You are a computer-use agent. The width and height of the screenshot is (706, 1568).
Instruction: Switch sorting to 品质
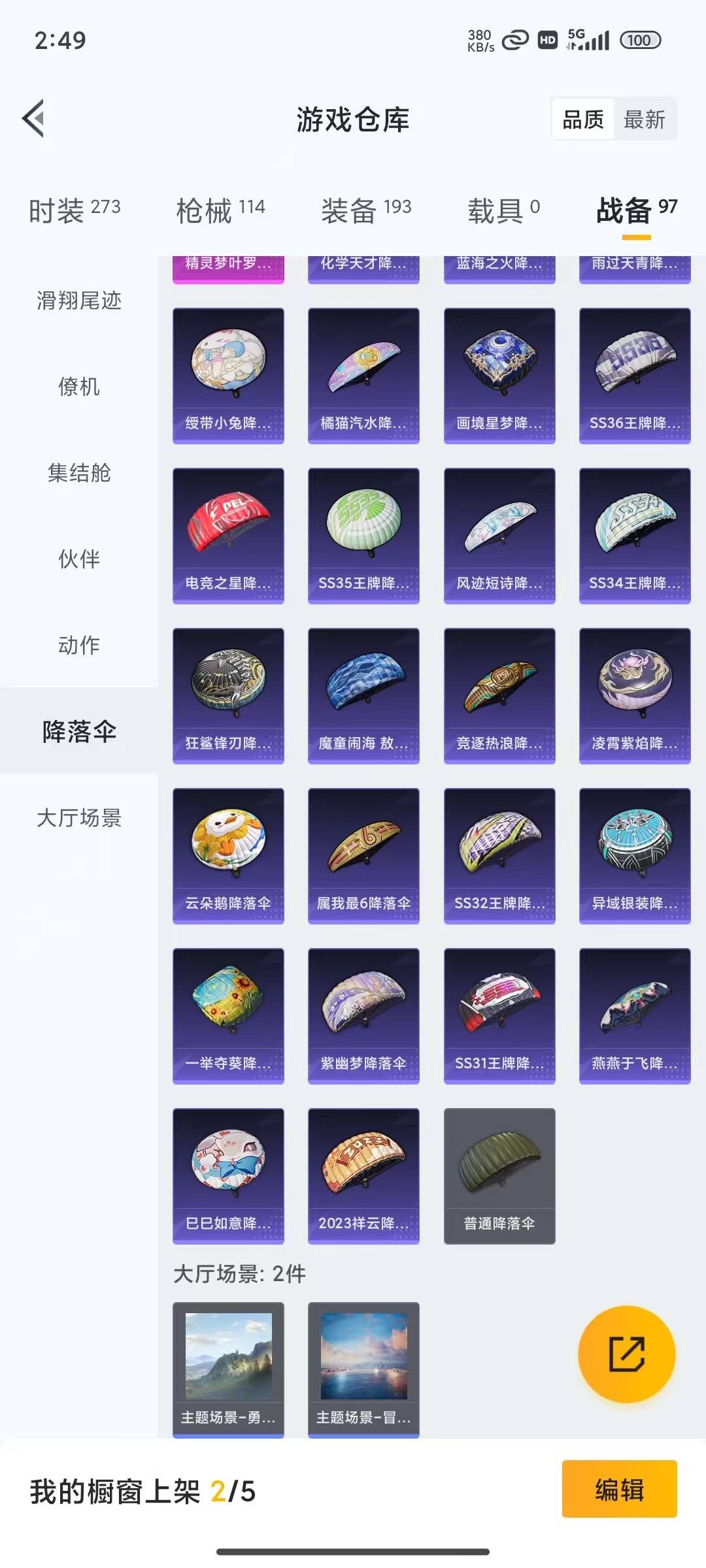[x=584, y=120]
